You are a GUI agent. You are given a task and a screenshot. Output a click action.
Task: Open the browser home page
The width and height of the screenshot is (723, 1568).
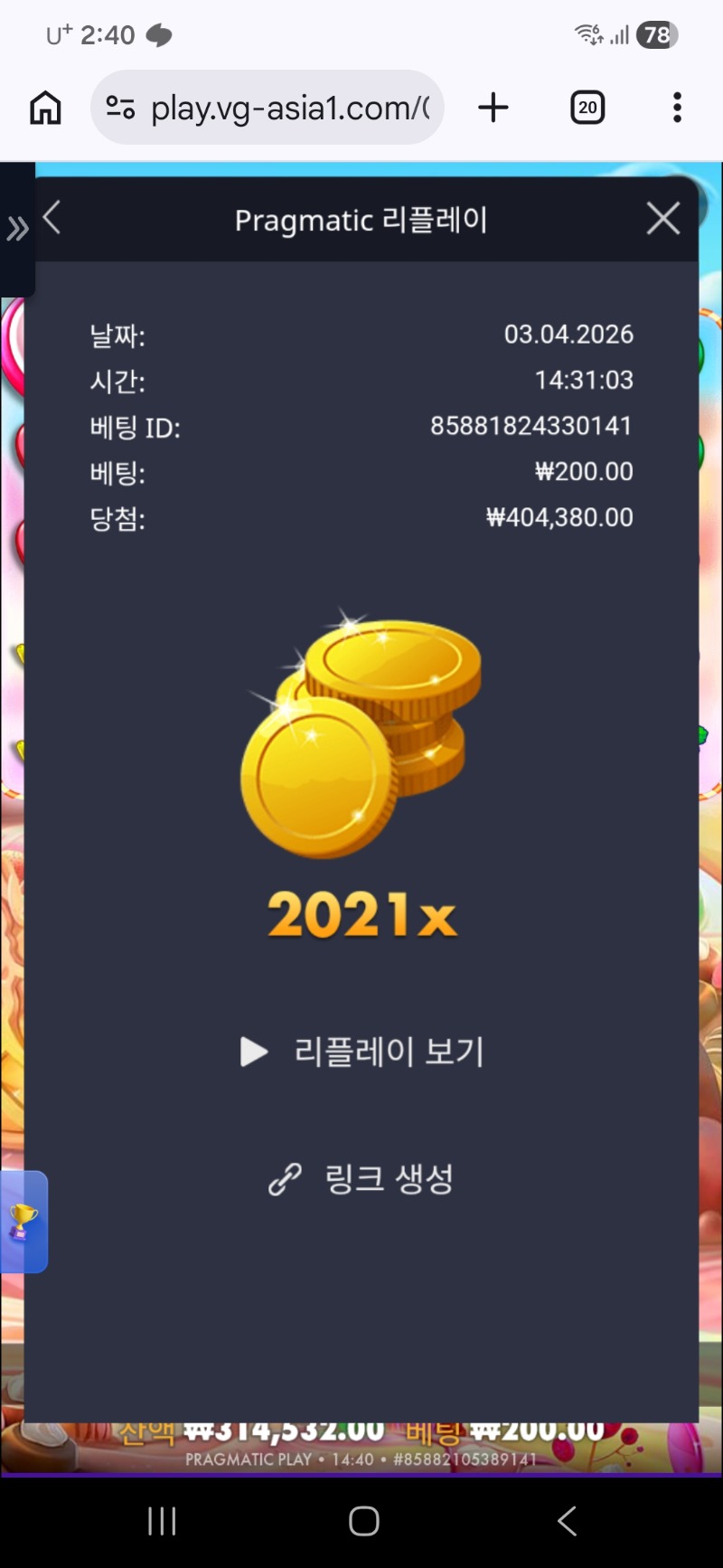click(45, 108)
